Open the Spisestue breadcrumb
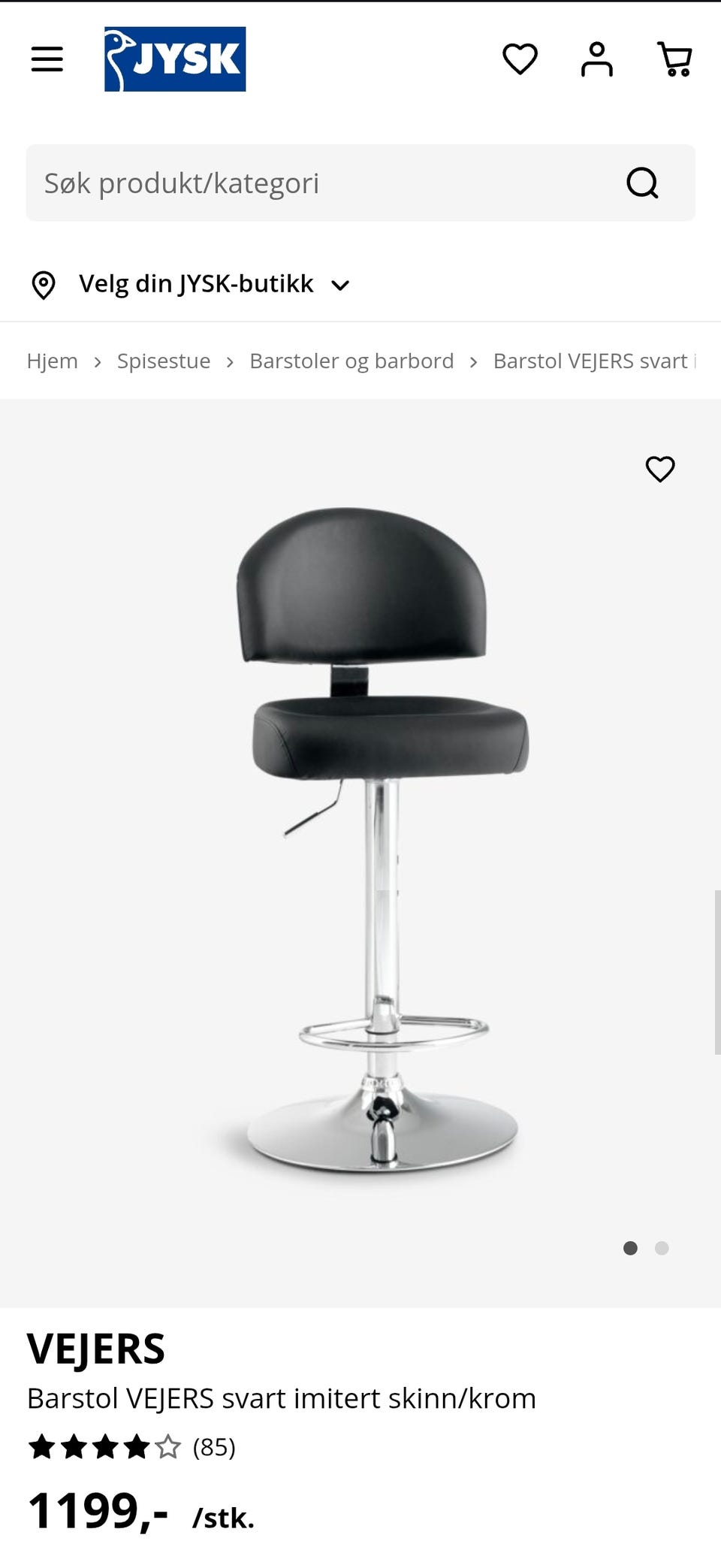 click(164, 361)
